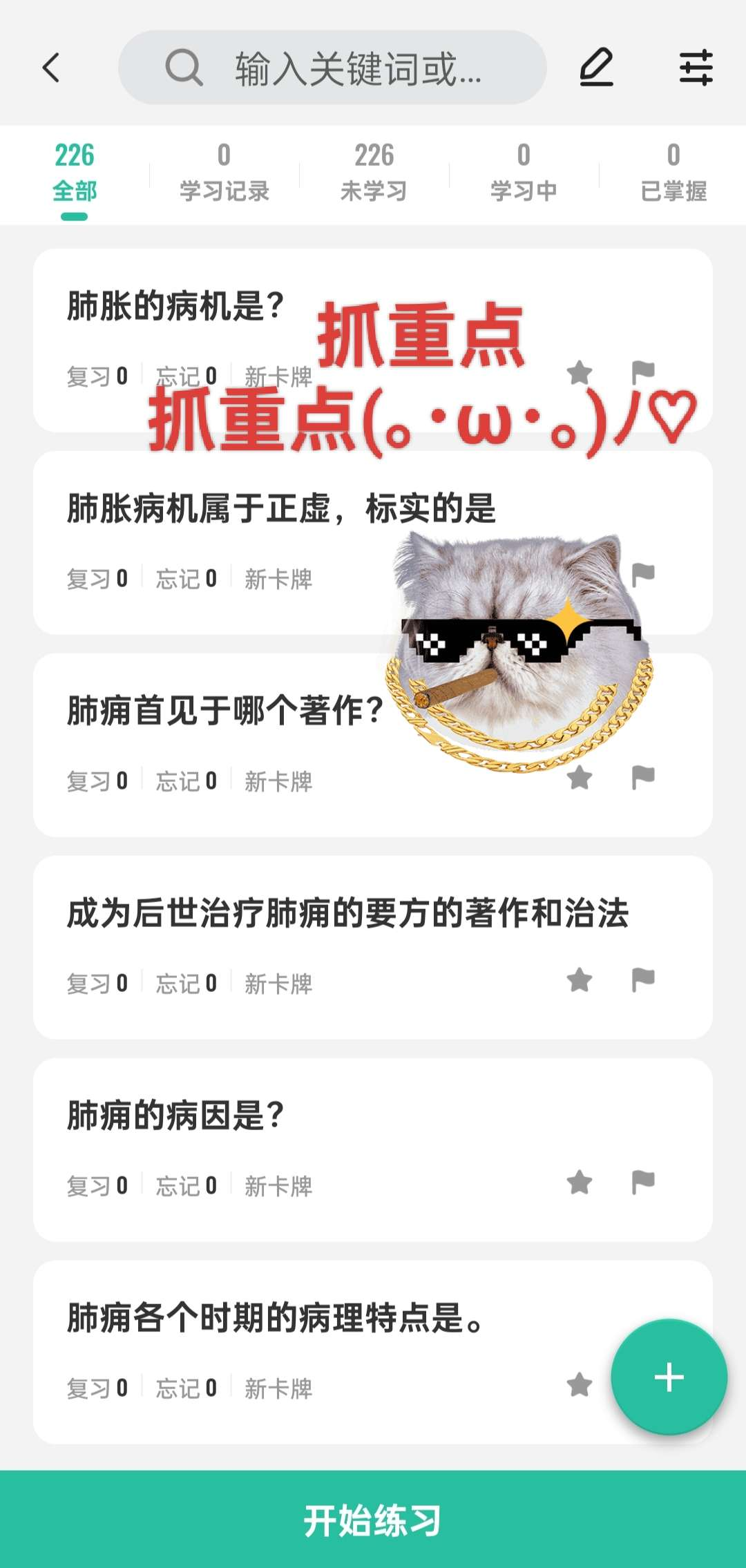Screen dimensions: 746x1568
Task: Open the filter settings icon
Action: pyautogui.click(x=696, y=68)
